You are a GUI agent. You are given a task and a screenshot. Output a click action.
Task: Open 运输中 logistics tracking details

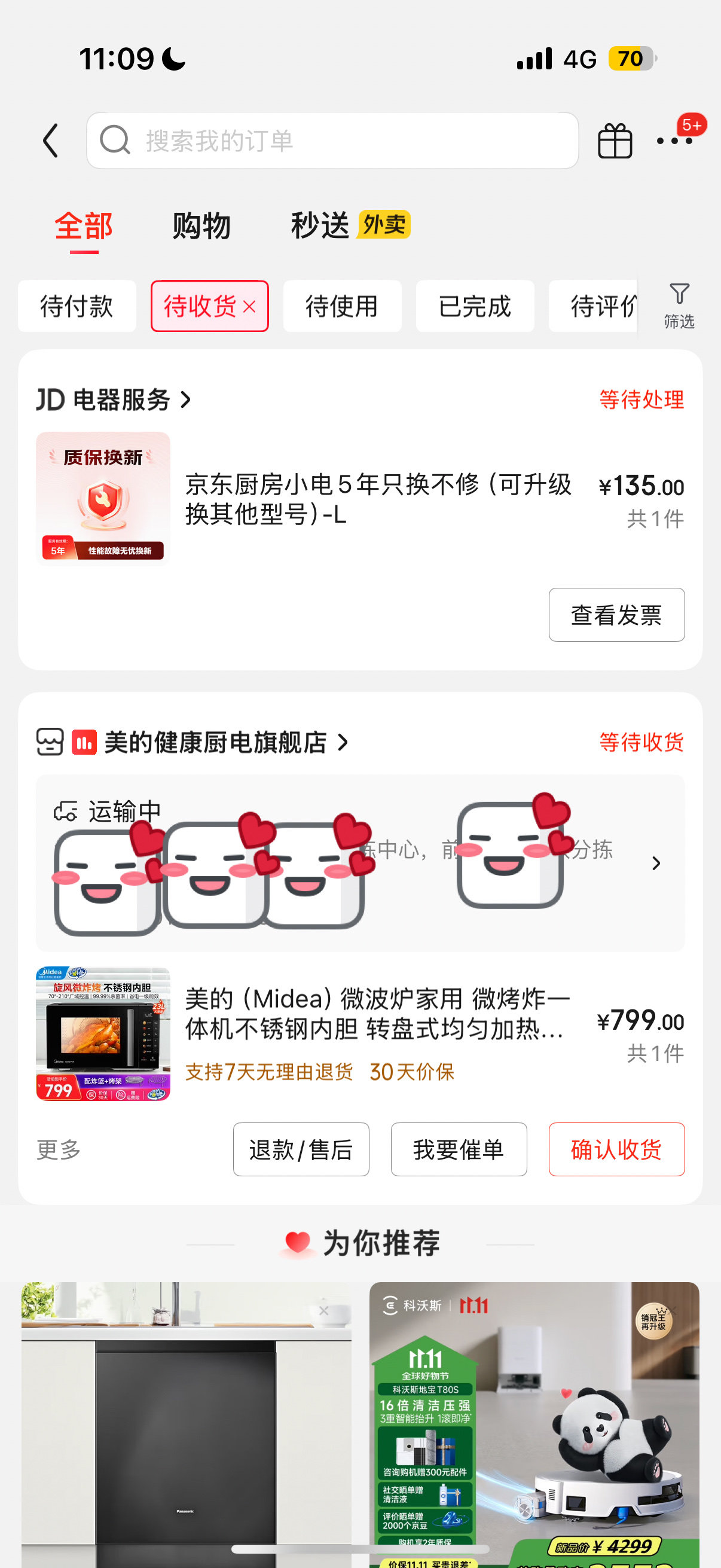tap(655, 863)
